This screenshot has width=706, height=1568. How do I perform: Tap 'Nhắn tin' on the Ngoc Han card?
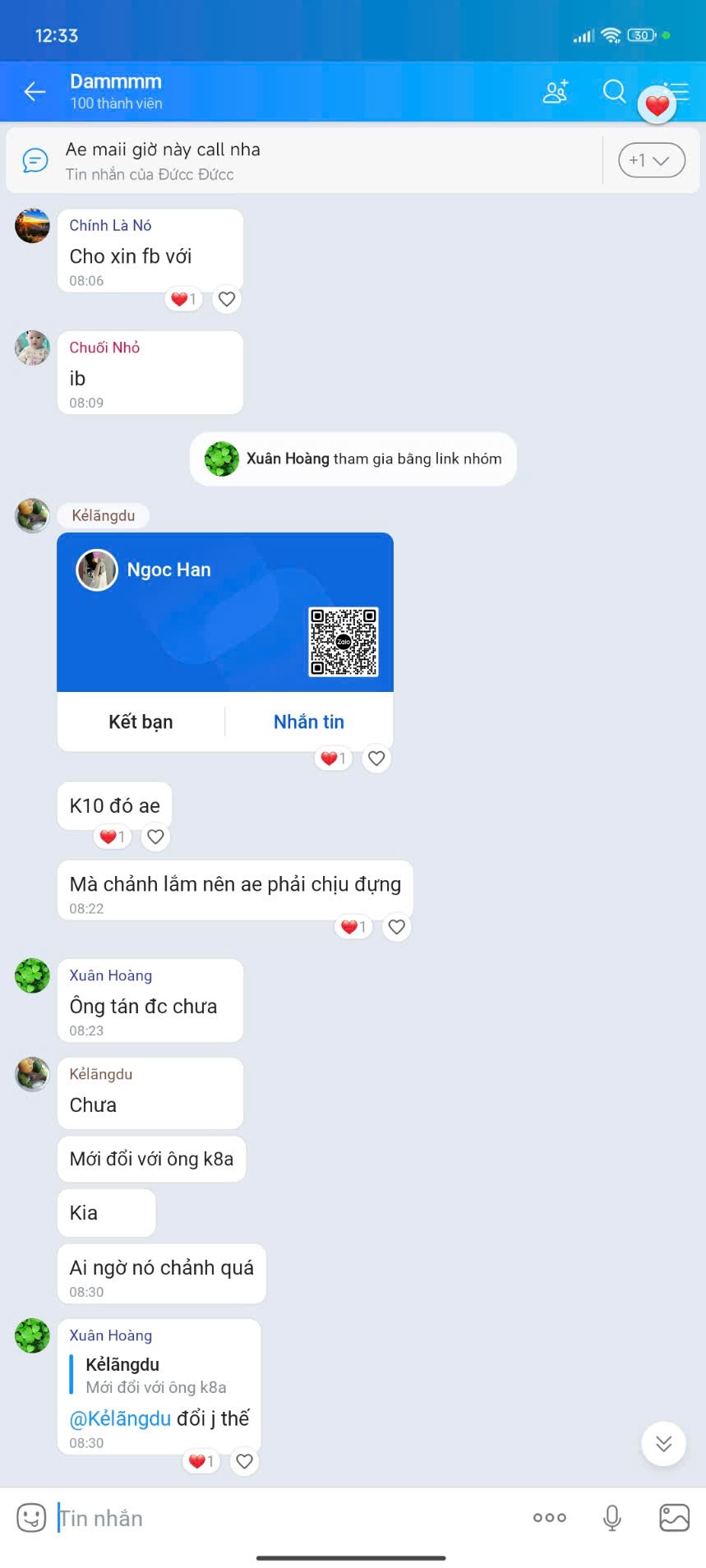pos(309,722)
